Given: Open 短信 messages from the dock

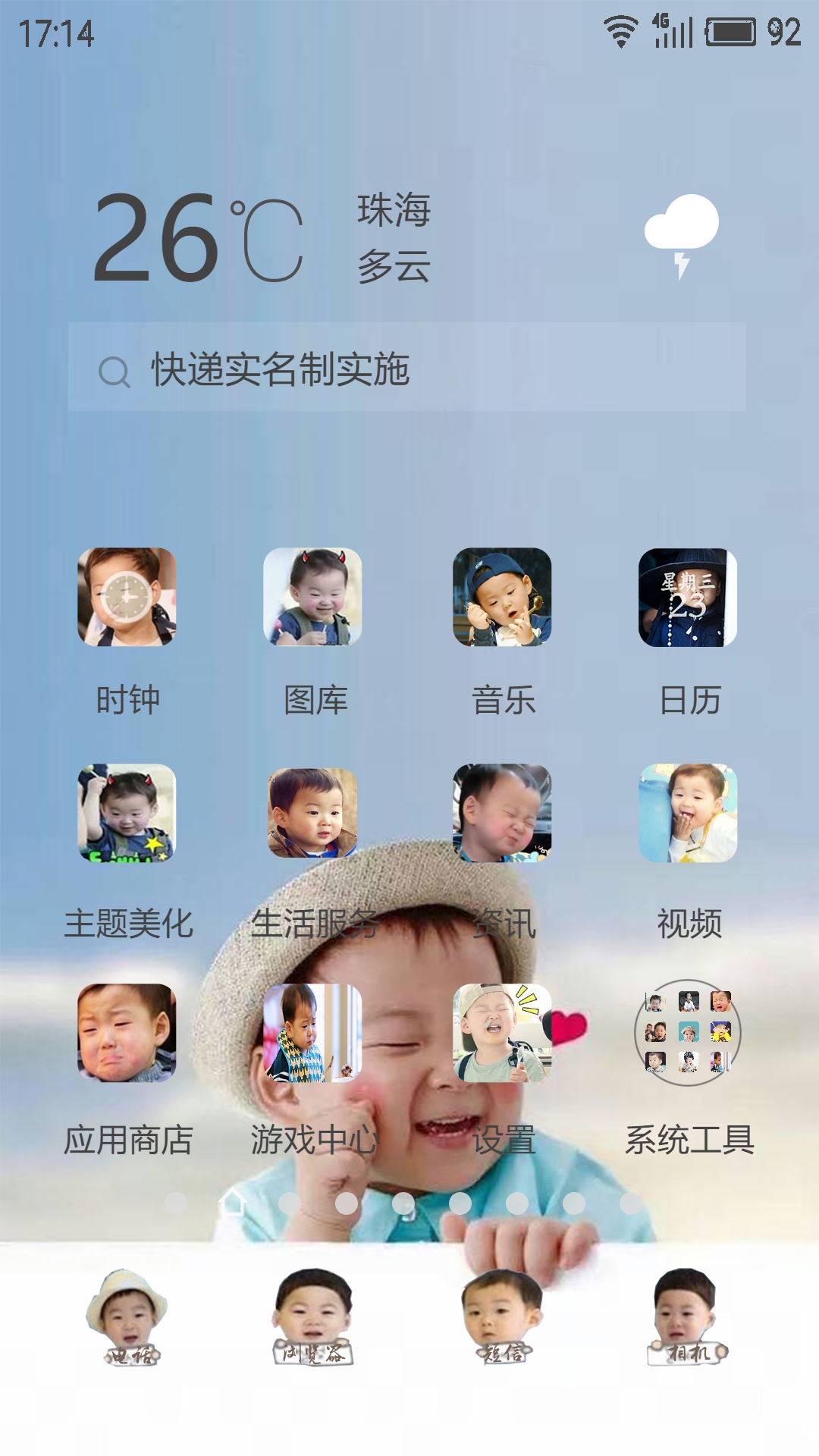Looking at the screenshot, I should click(502, 1317).
